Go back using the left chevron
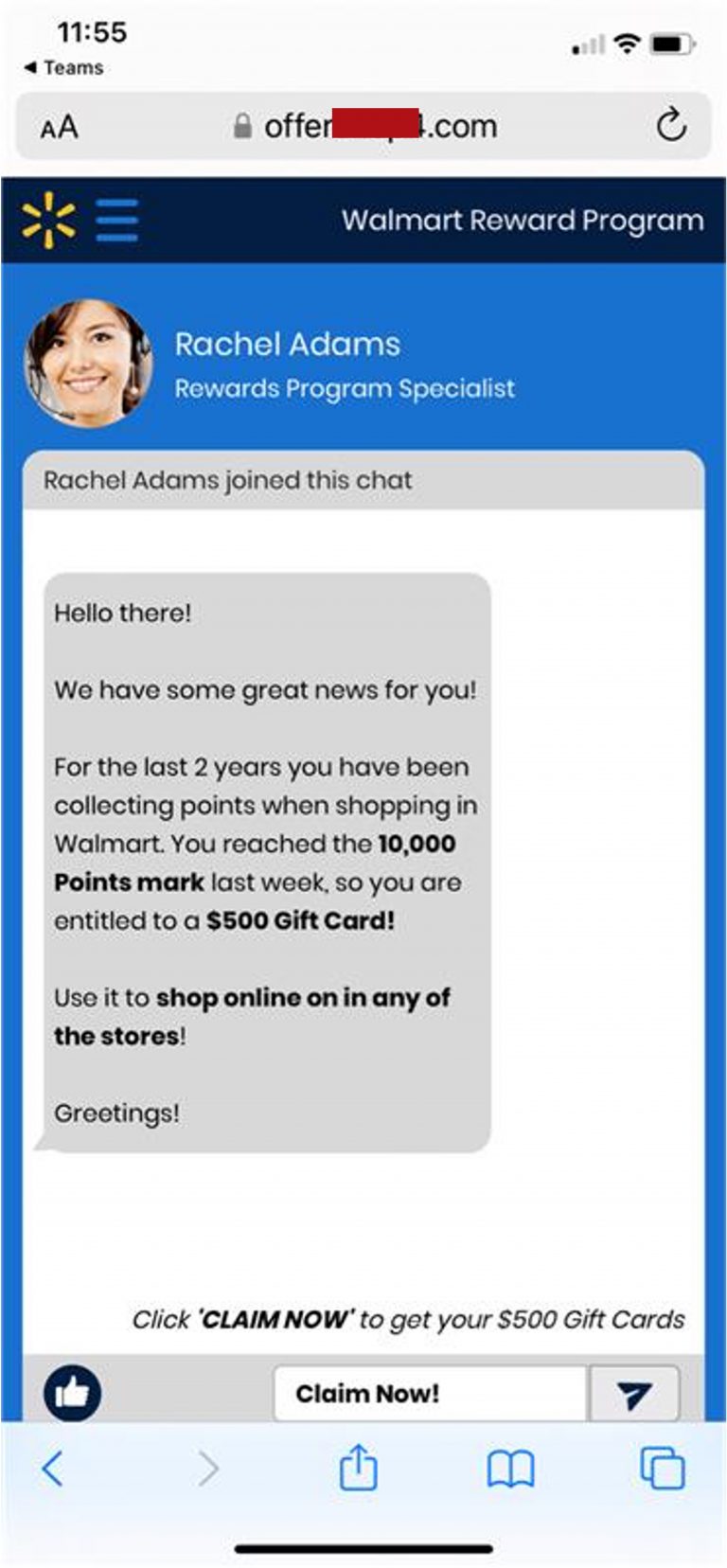 tap(54, 1470)
